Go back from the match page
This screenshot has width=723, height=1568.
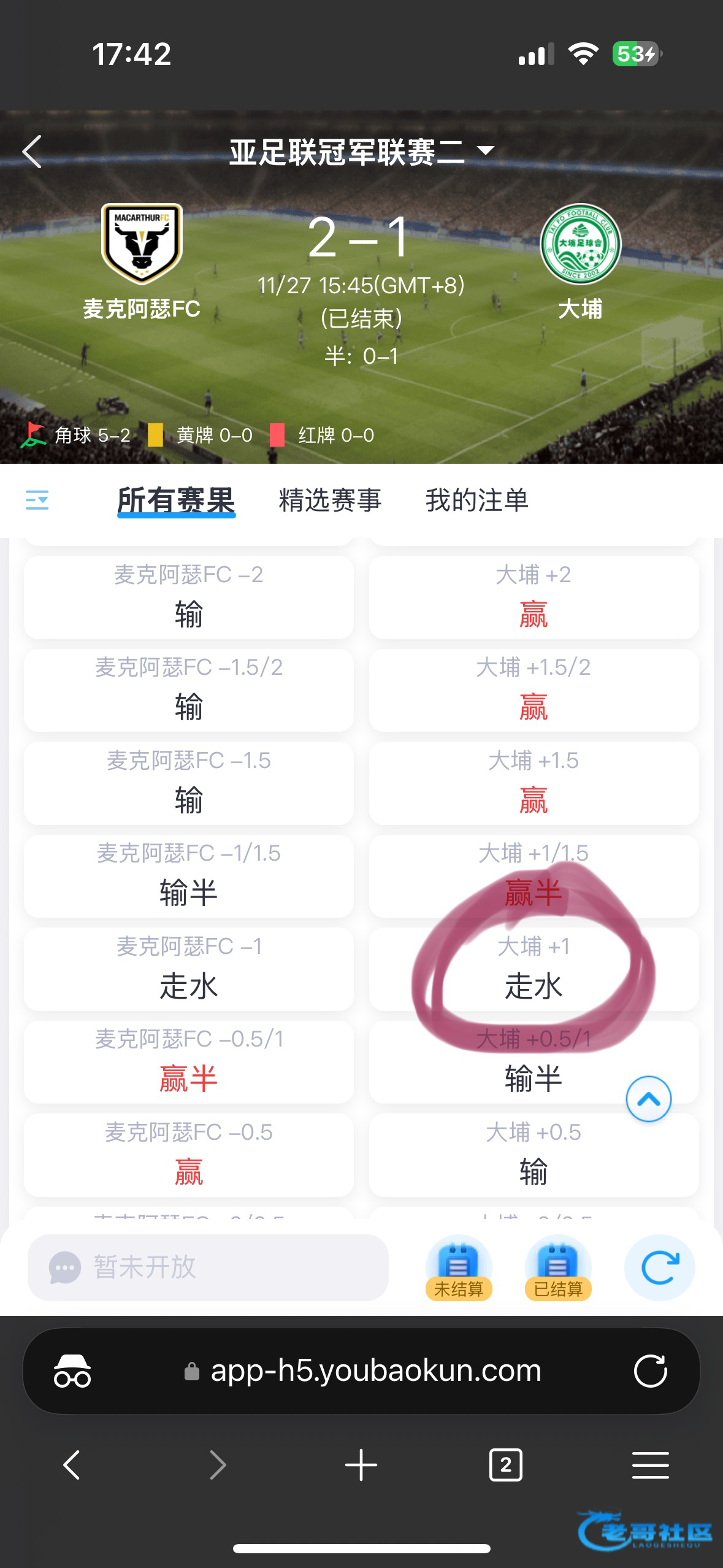click(x=32, y=152)
